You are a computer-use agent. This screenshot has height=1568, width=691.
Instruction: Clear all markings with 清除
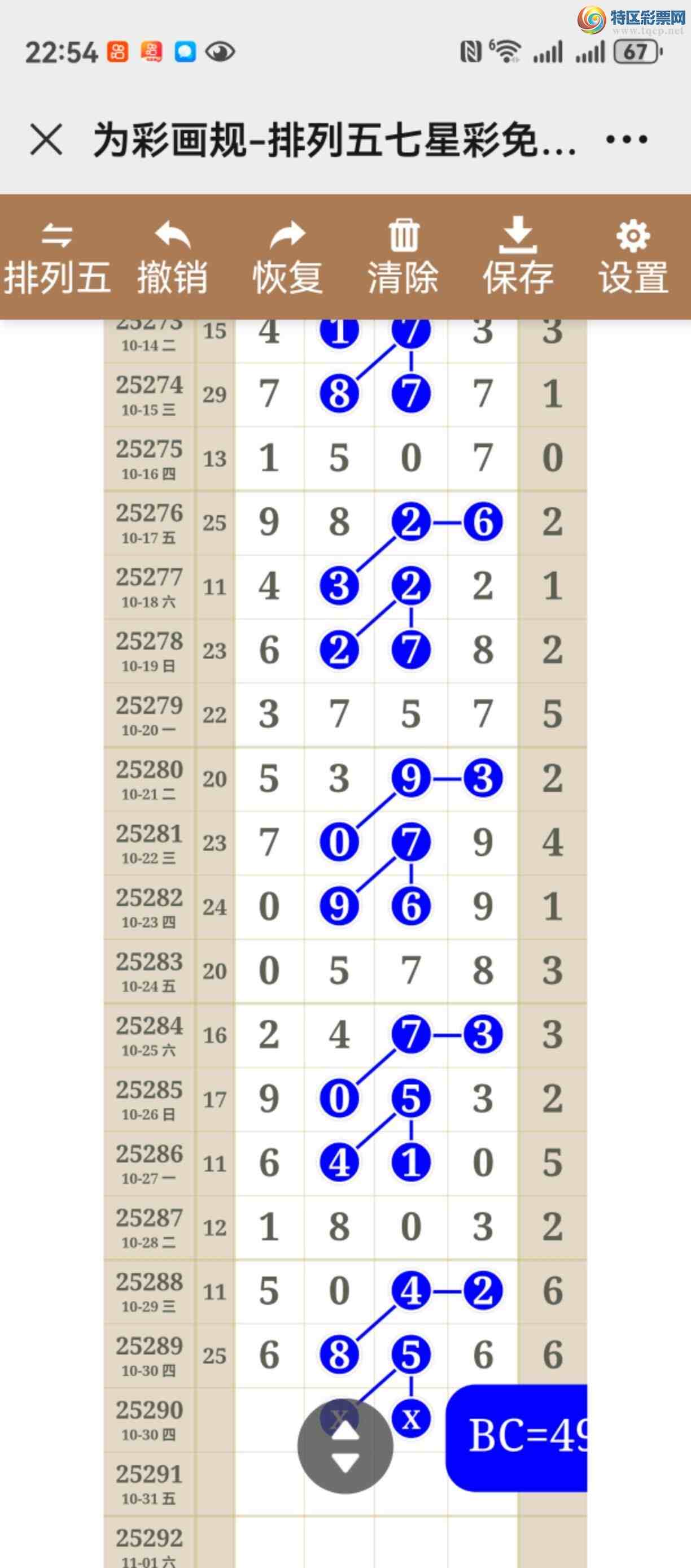point(403,258)
